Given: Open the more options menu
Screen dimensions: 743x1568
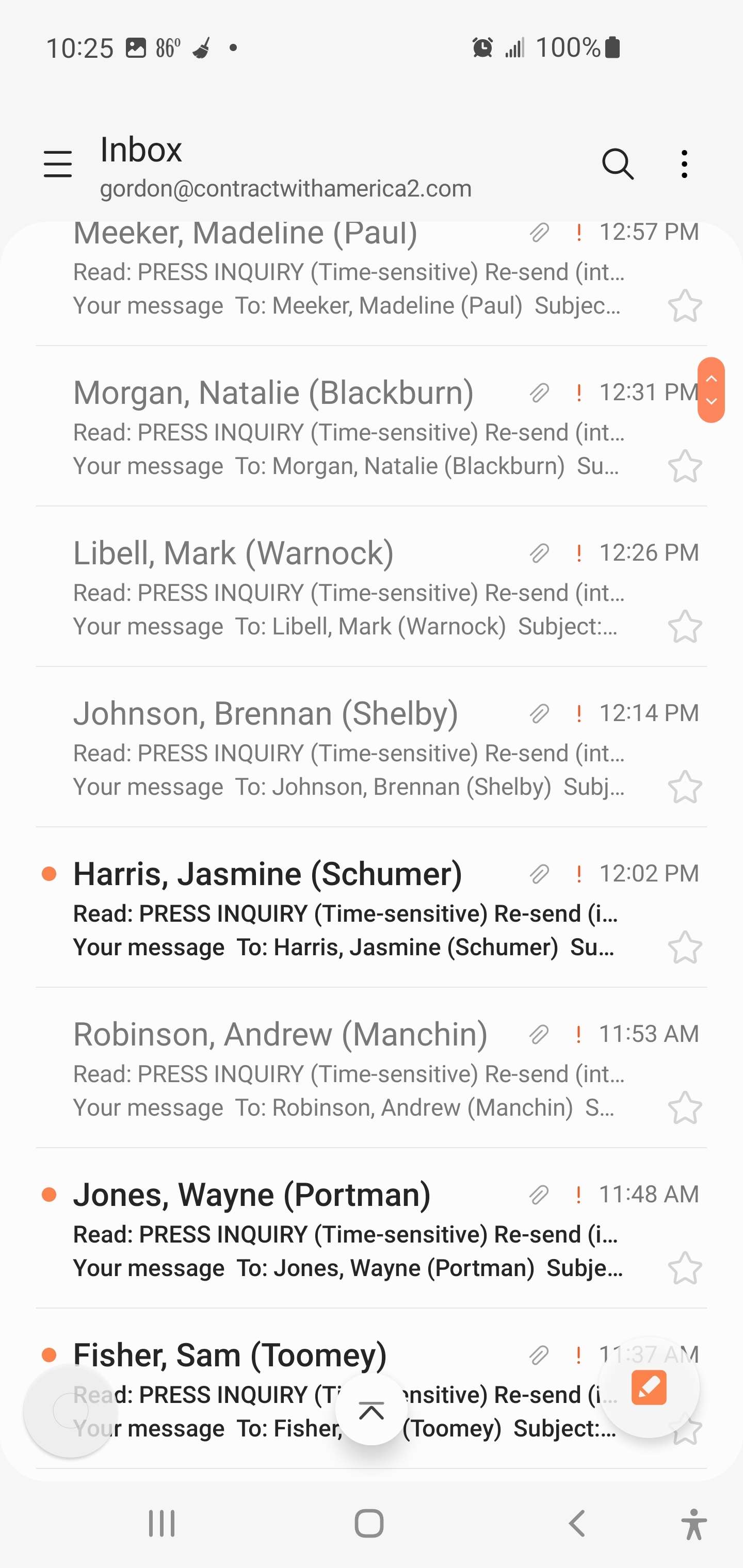Looking at the screenshot, I should pyautogui.click(x=685, y=165).
